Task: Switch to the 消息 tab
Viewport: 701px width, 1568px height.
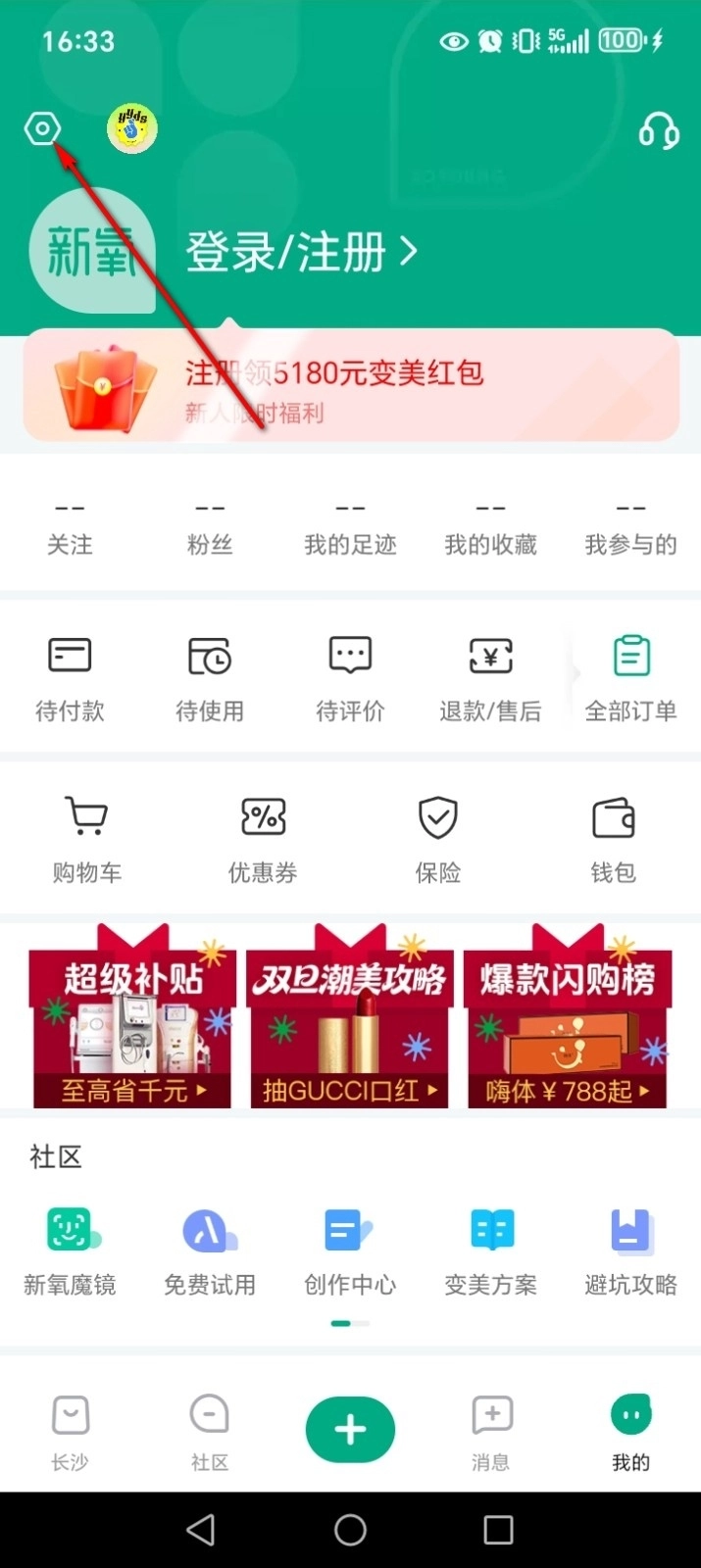Action: [491, 1434]
